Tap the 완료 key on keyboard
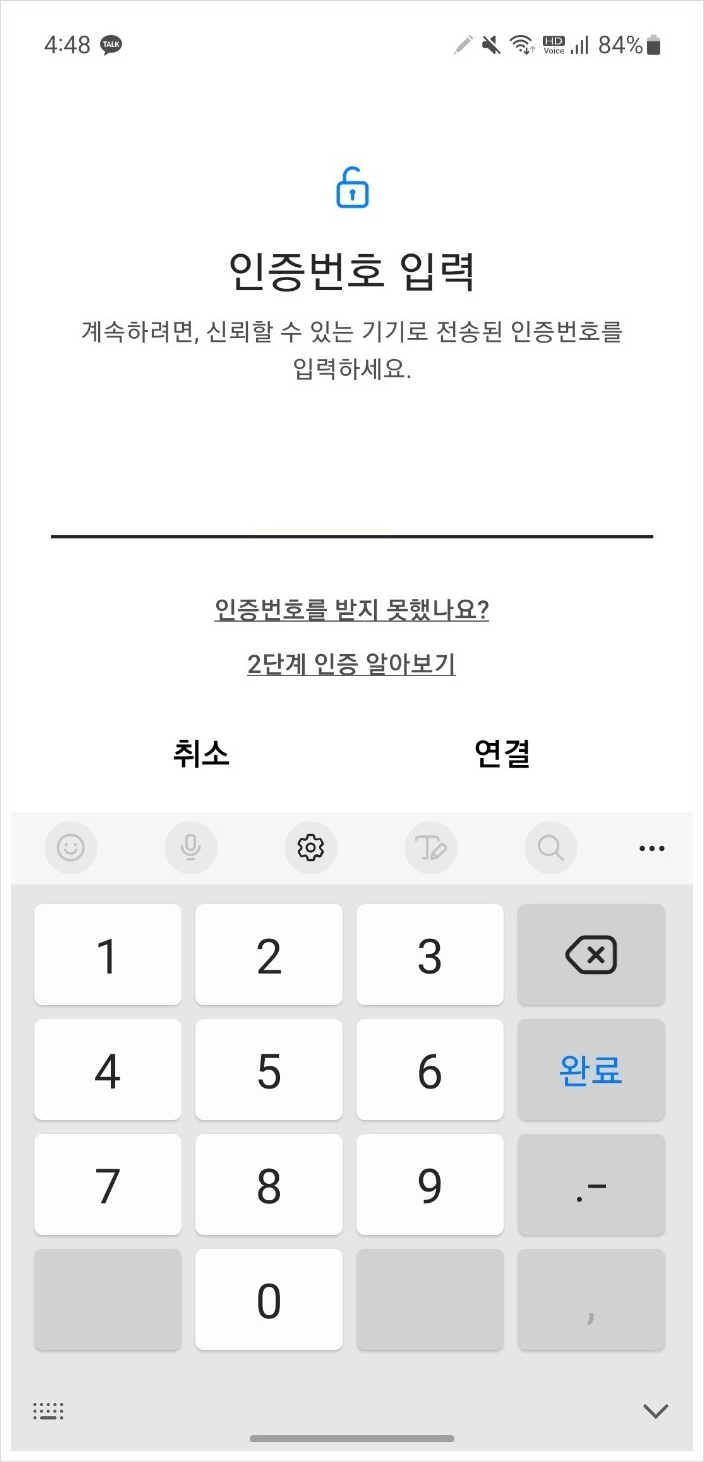Viewport: 704px width, 1462px height. (x=591, y=1070)
